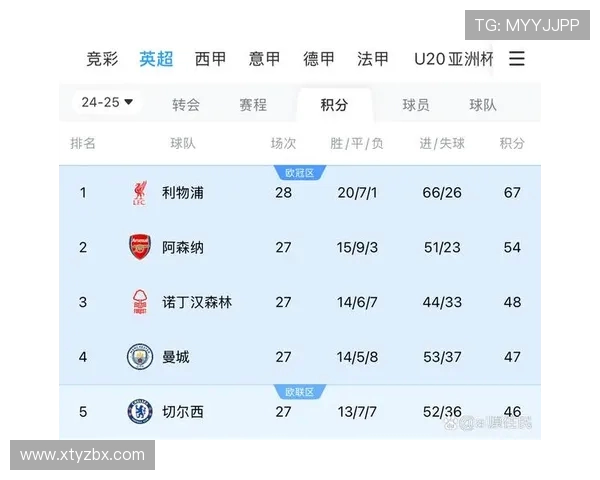Open the 利物浦 team row
Image resolution: width=600 pixels, height=480 pixels.
click(x=183, y=192)
